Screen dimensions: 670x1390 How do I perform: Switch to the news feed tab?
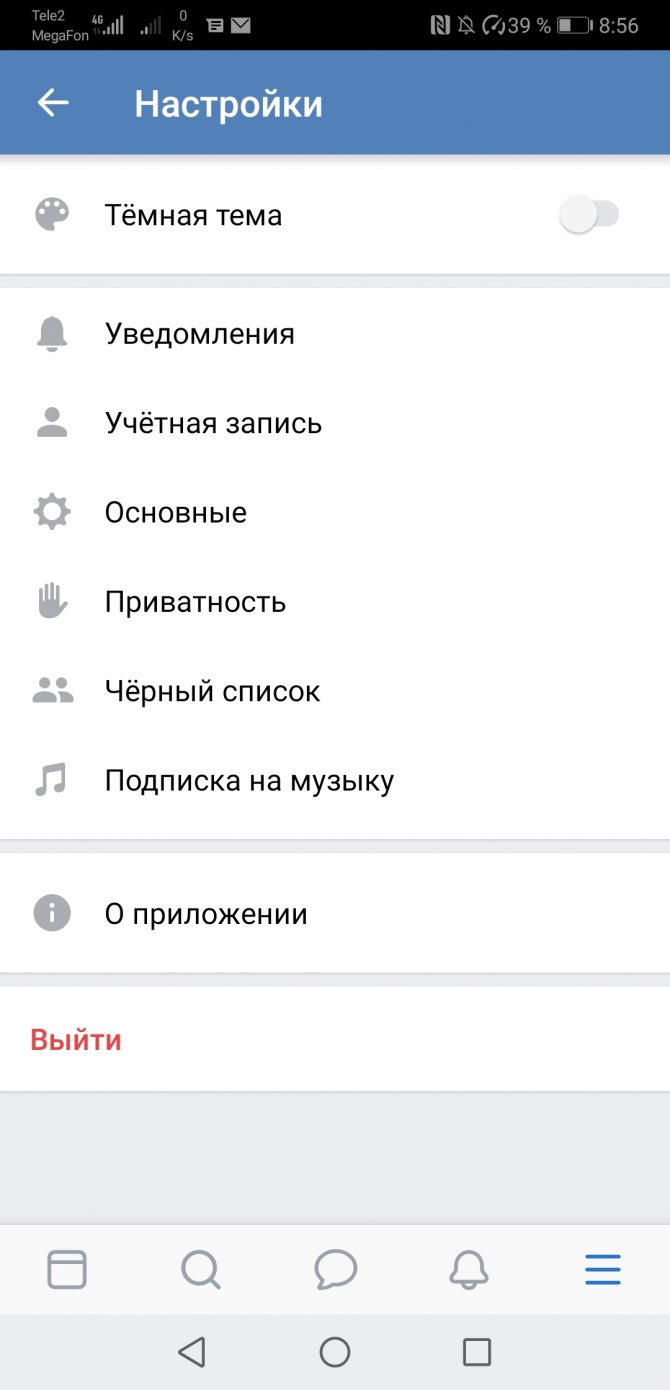(x=67, y=1270)
